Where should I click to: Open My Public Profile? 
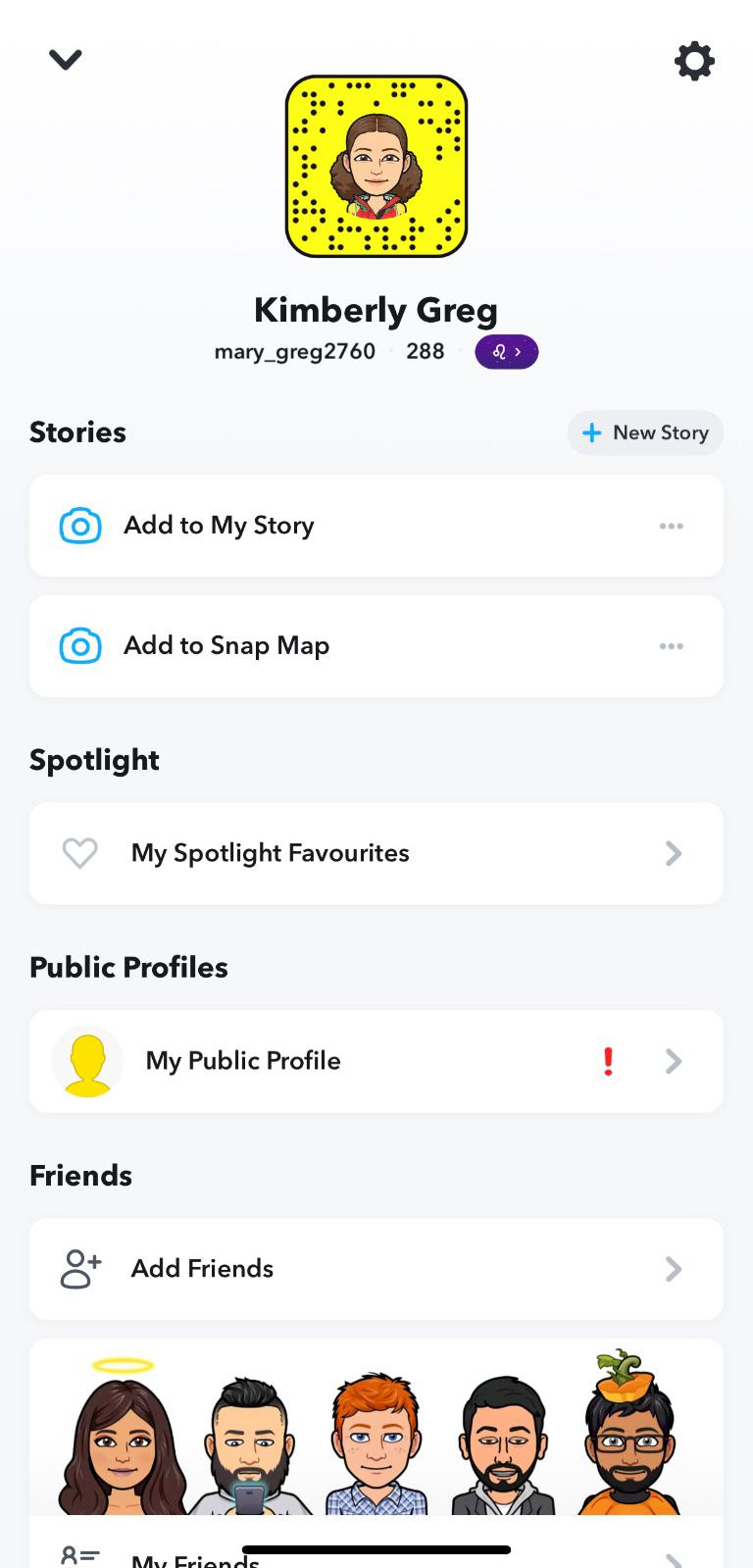coord(376,1061)
